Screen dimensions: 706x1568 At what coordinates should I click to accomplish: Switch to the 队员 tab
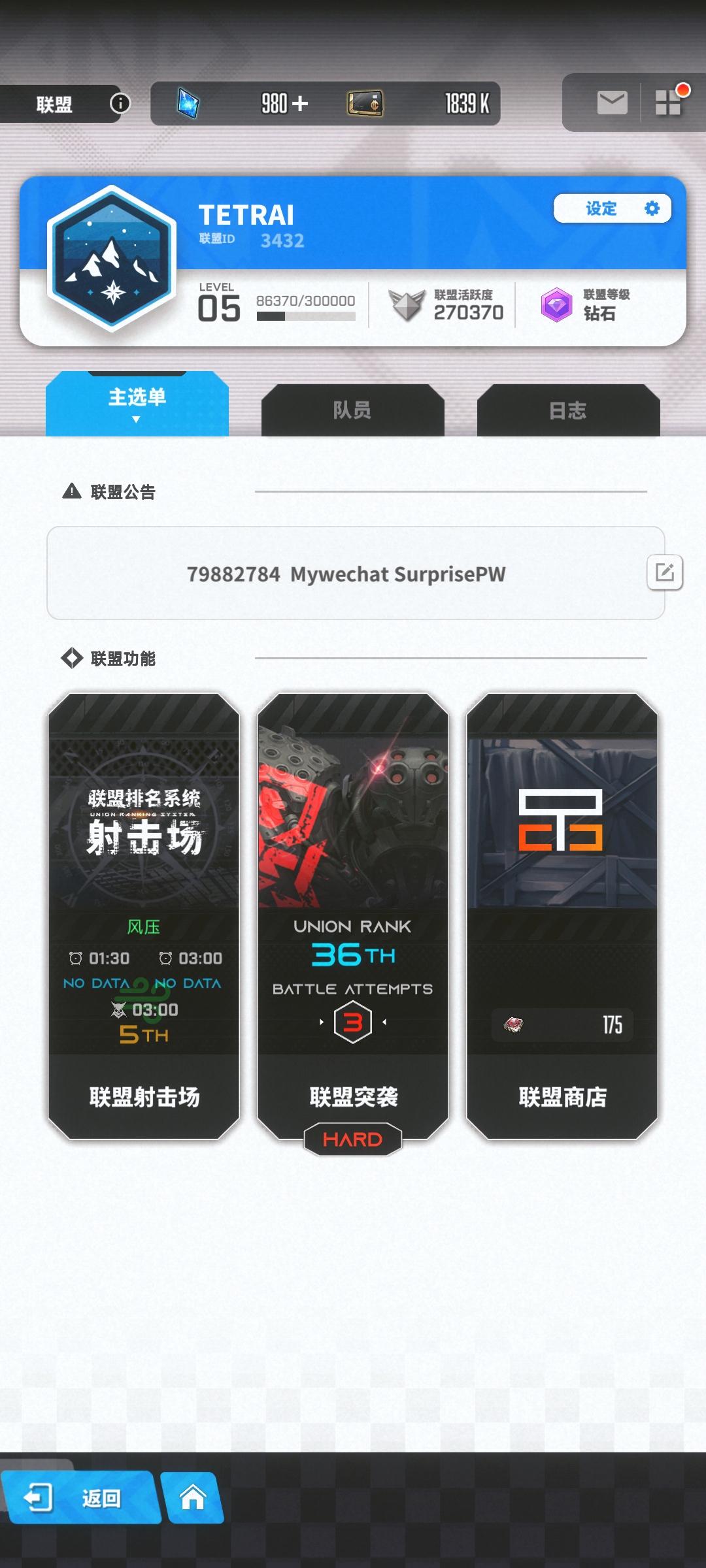click(x=351, y=410)
